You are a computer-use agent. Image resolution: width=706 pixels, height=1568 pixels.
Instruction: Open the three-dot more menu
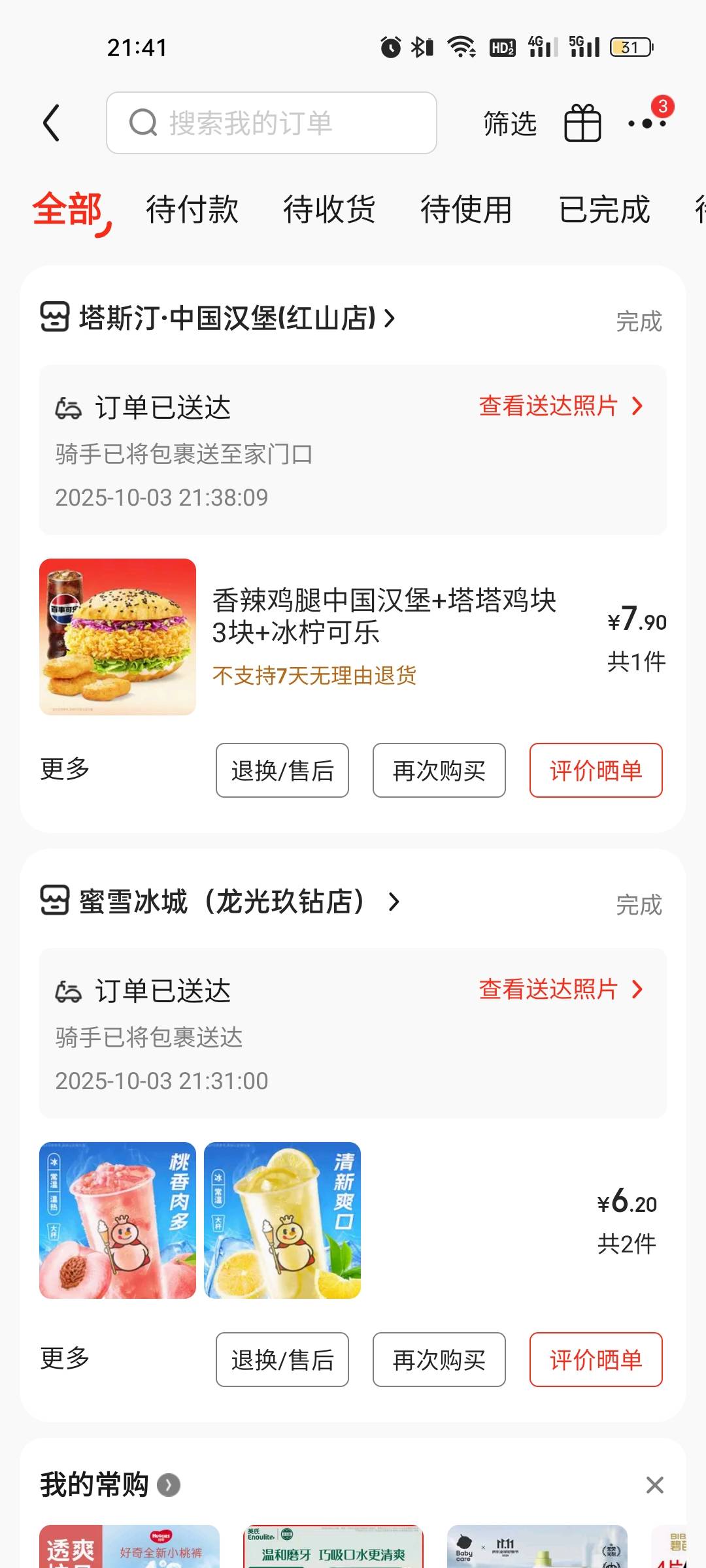[x=647, y=123]
